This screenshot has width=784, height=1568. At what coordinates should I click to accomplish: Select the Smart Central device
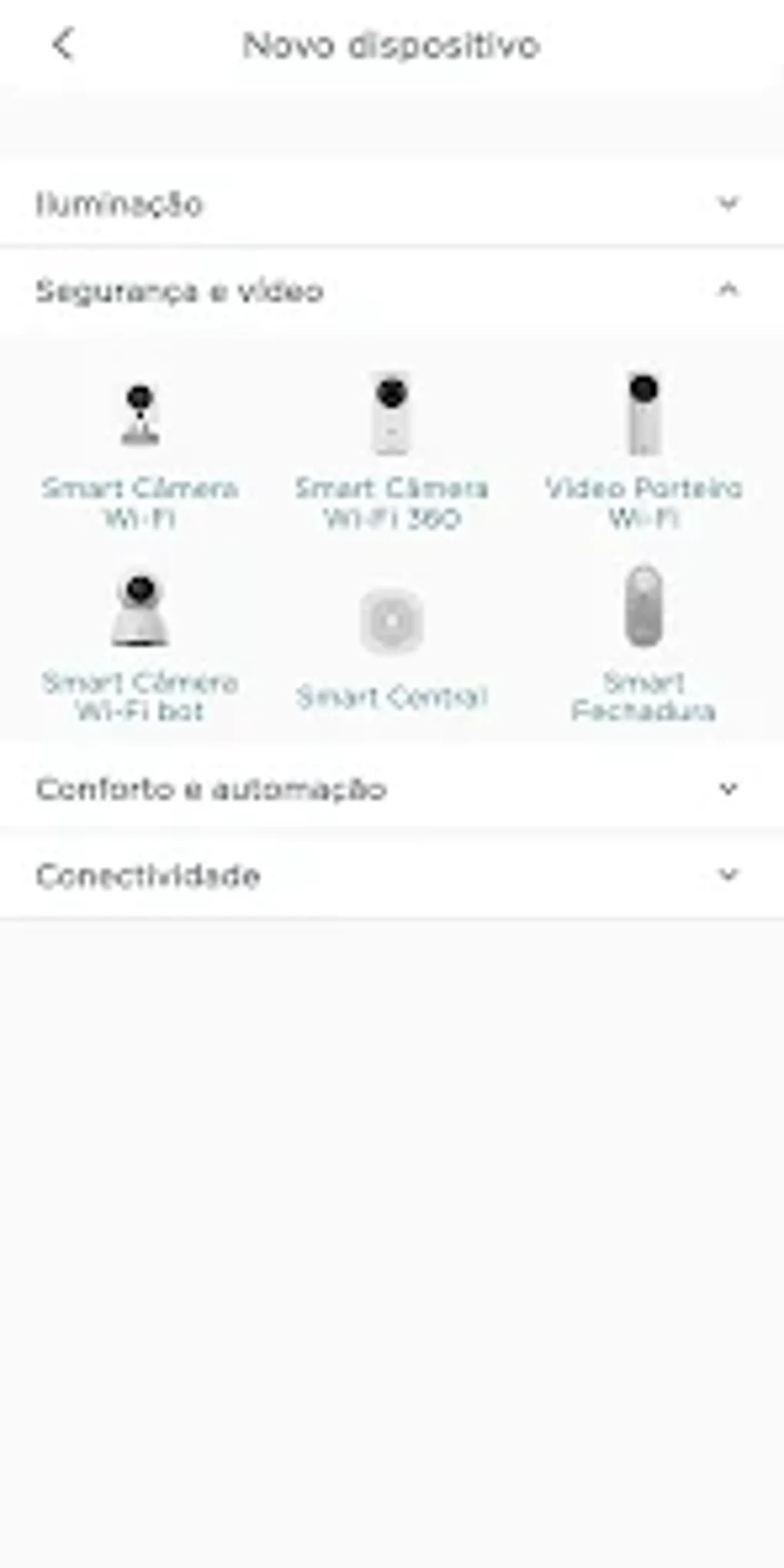coord(391,644)
